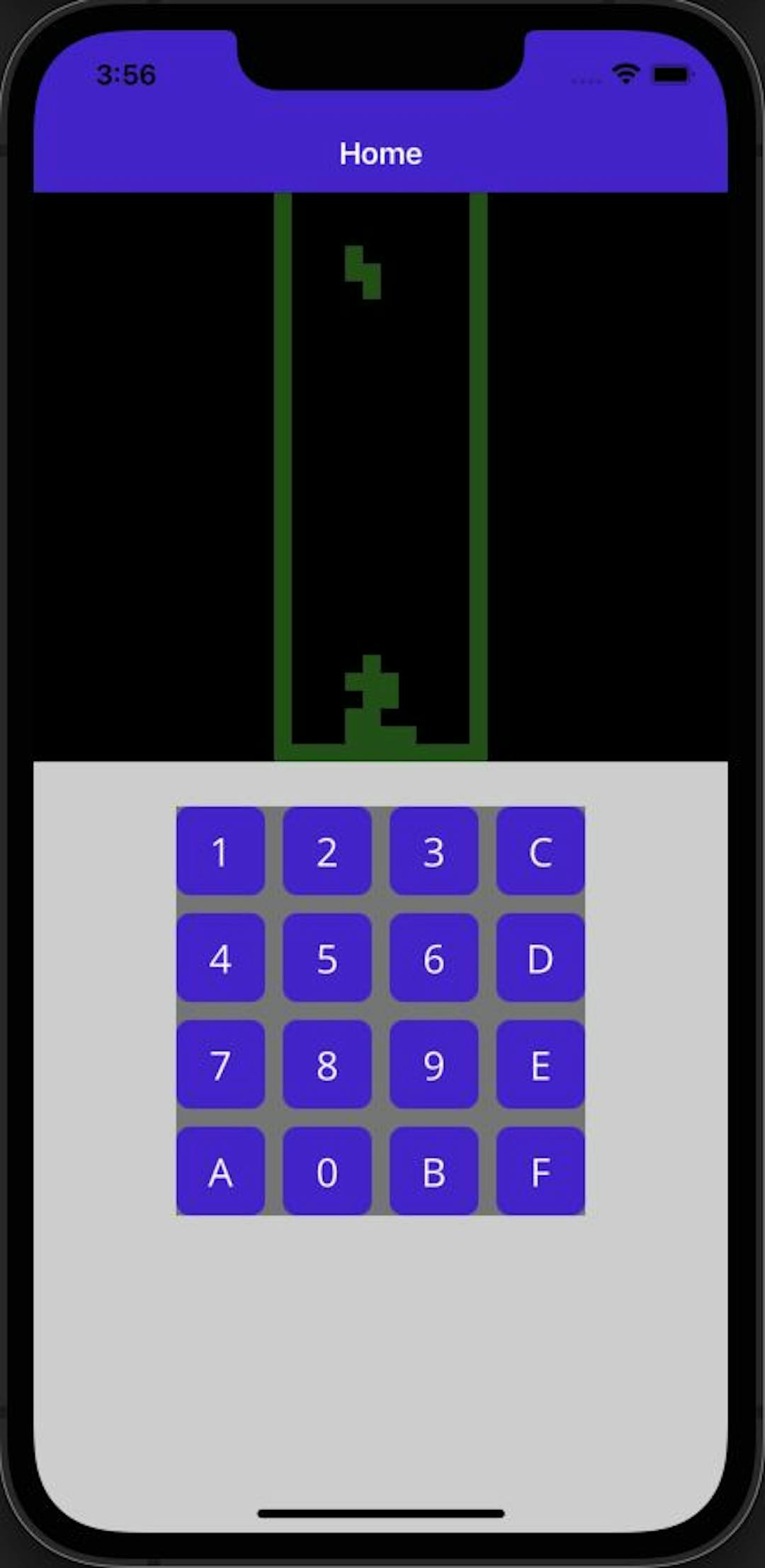The height and width of the screenshot is (1568, 765).
Task: Tap the B key
Action: pyautogui.click(x=433, y=1171)
